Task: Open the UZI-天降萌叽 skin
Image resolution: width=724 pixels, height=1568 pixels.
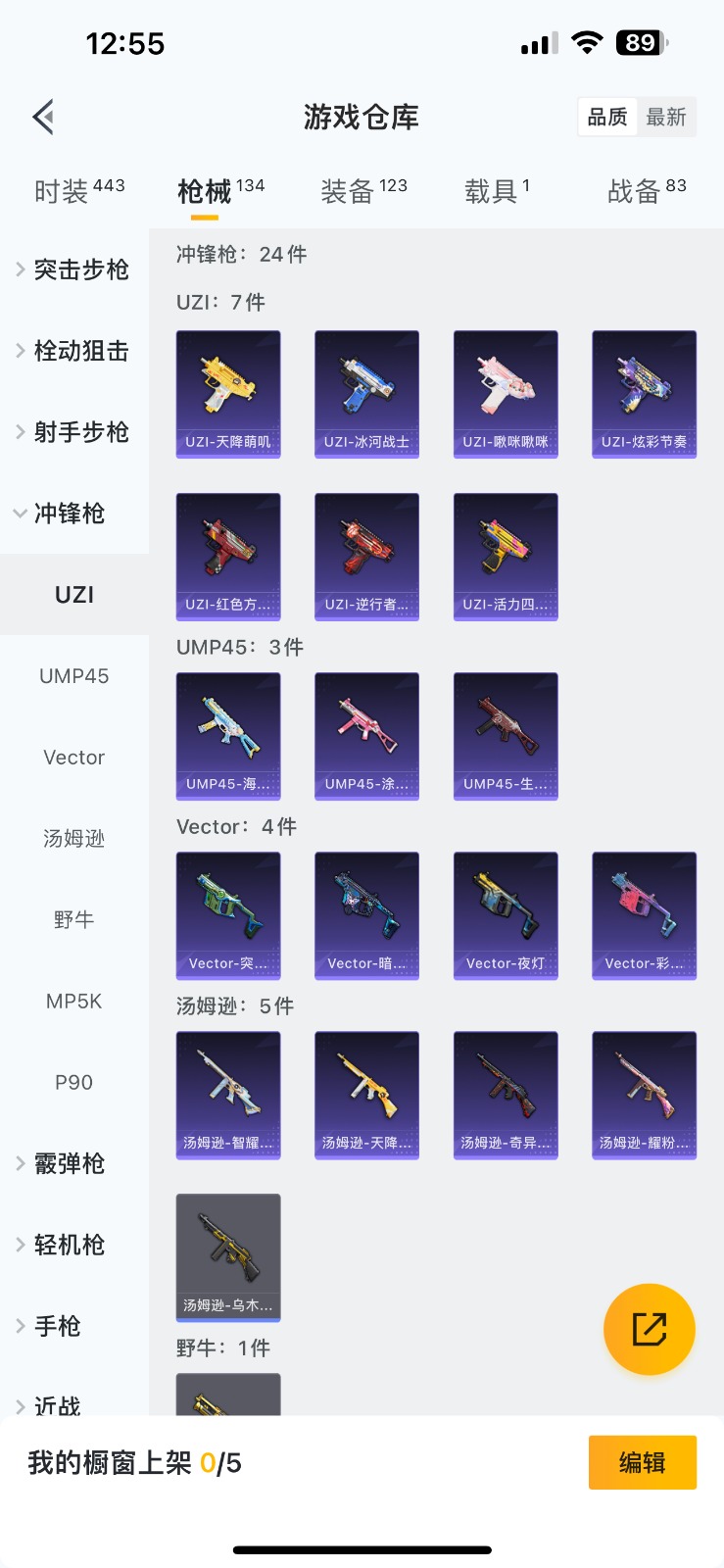Action: point(228,394)
